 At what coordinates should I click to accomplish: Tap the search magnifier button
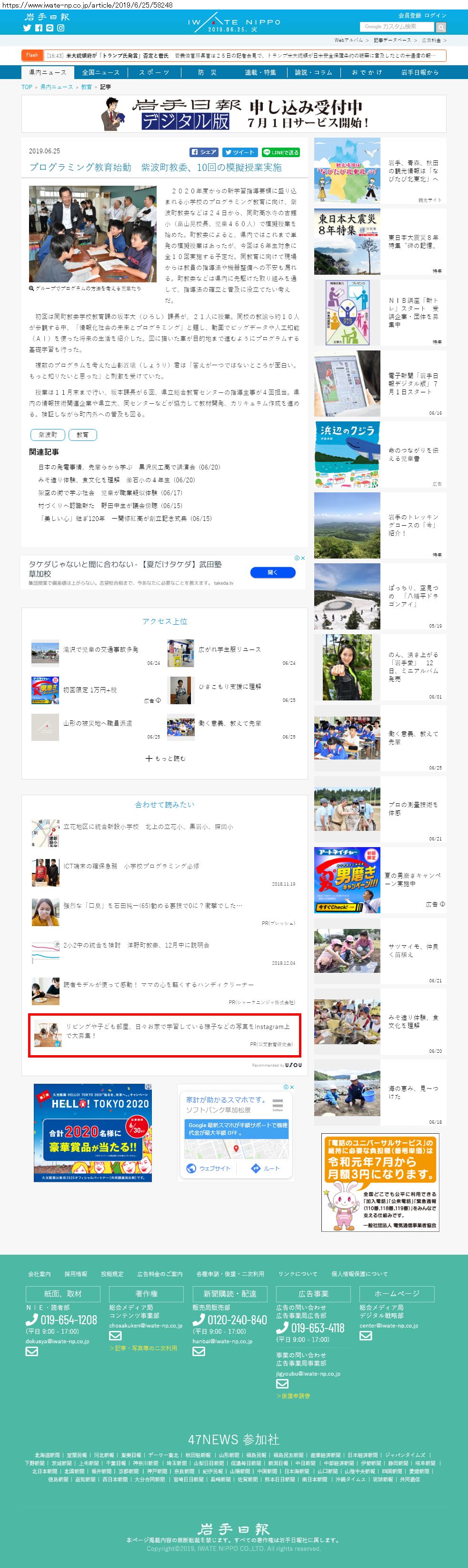441,28
